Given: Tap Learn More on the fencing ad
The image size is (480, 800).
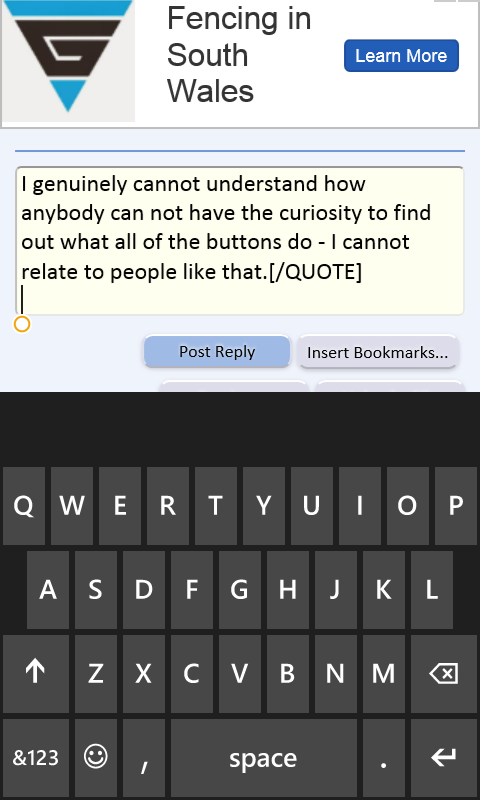Looking at the screenshot, I should point(401,56).
